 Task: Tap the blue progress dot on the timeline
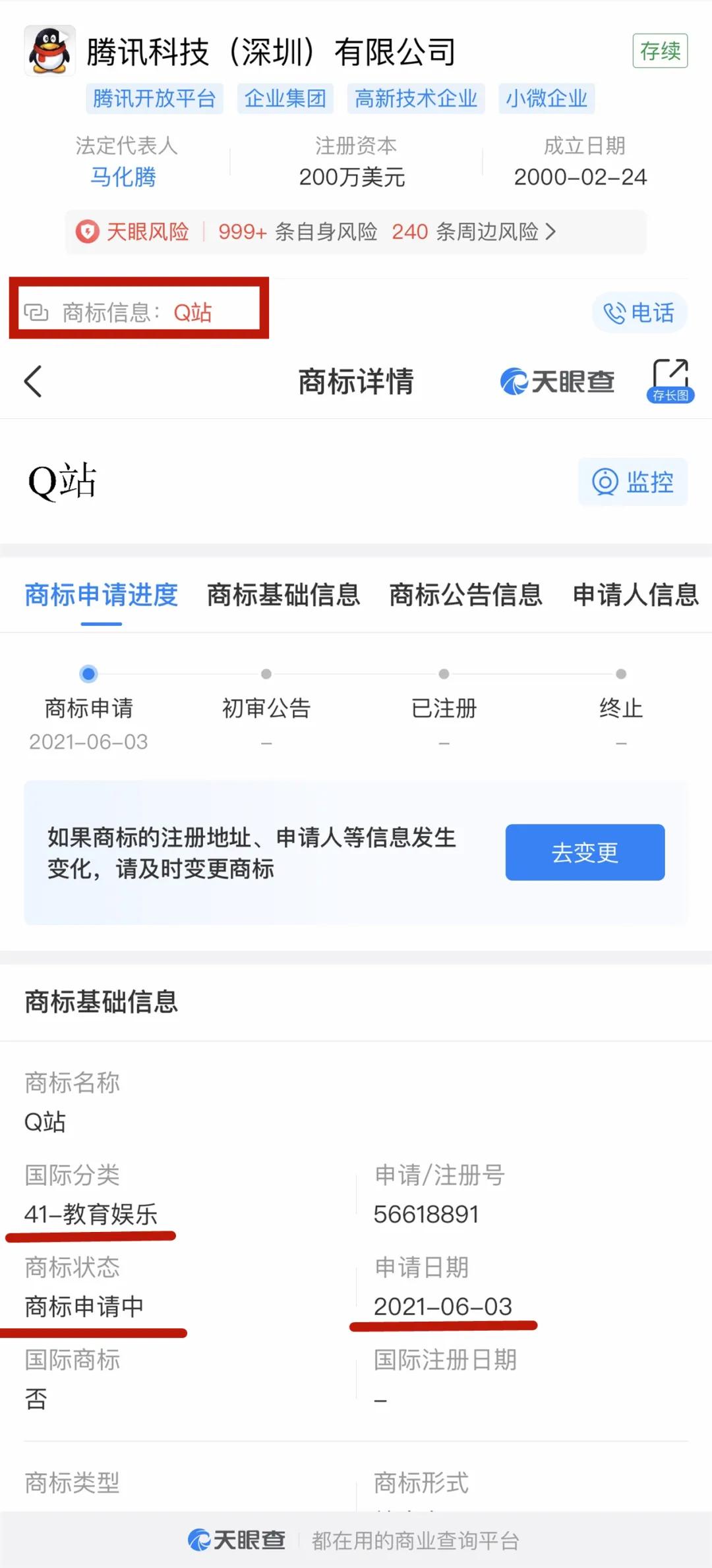(88, 674)
